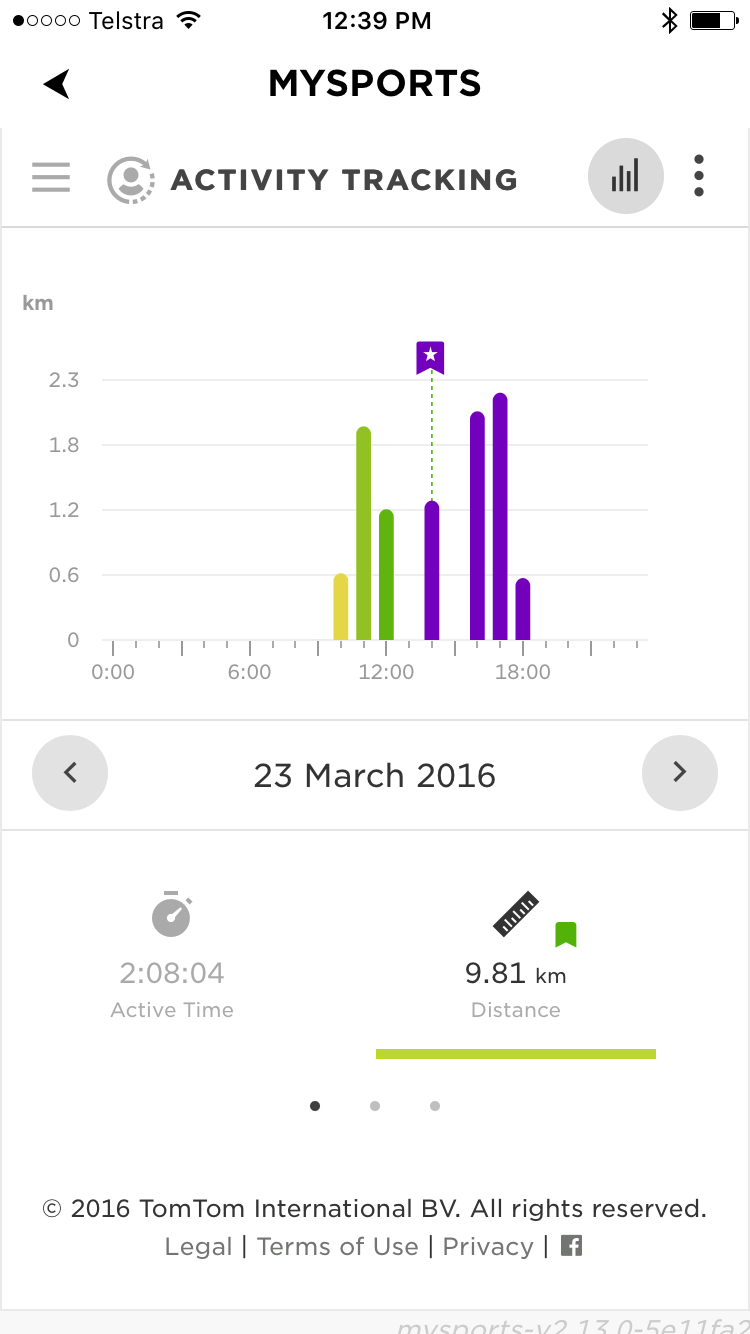Viewport: 750px width, 1334px height.
Task: Open the Legal link
Action: pyautogui.click(x=199, y=1247)
